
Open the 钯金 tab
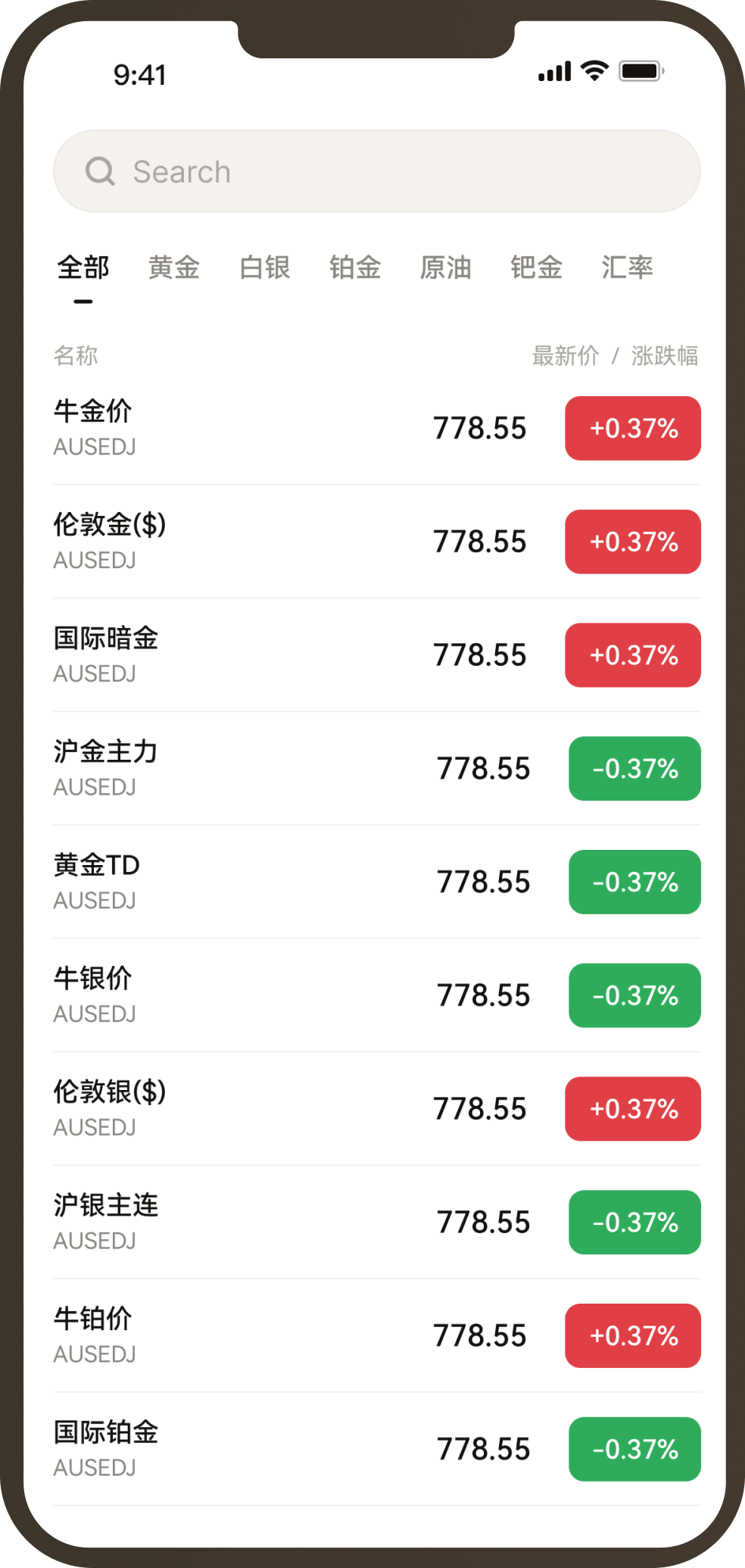coord(536,267)
